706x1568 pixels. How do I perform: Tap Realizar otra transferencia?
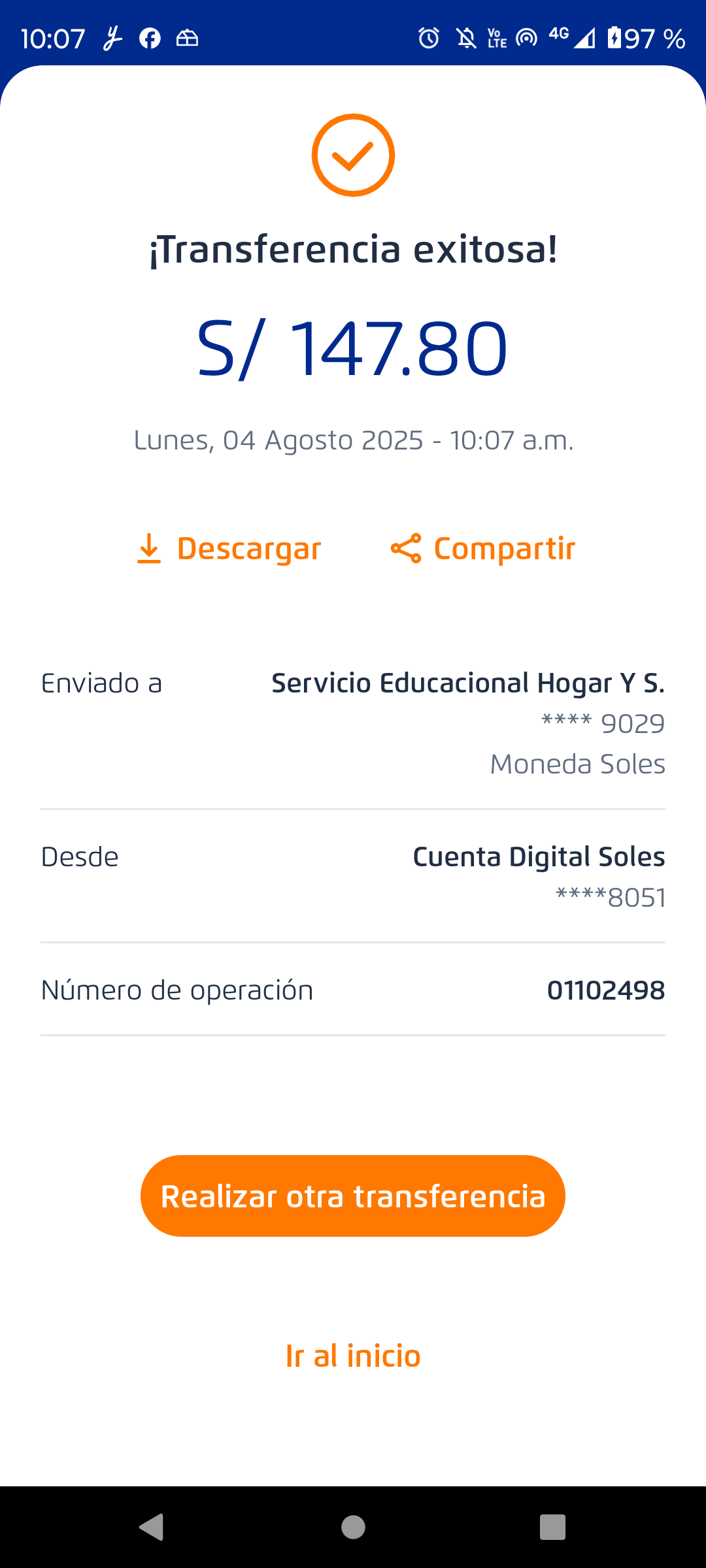point(353,1196)
